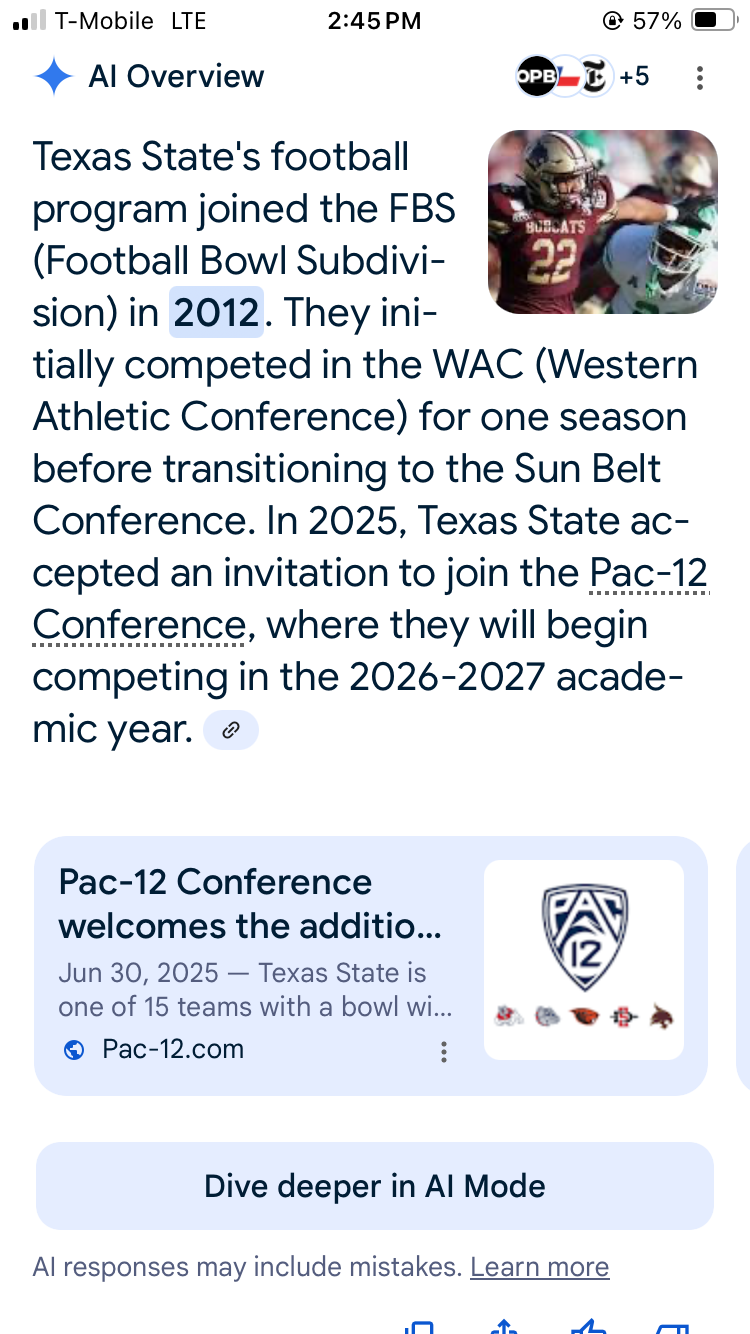
Task: Tap the source link chip after paragraph
Action: [x=231, y=730]
